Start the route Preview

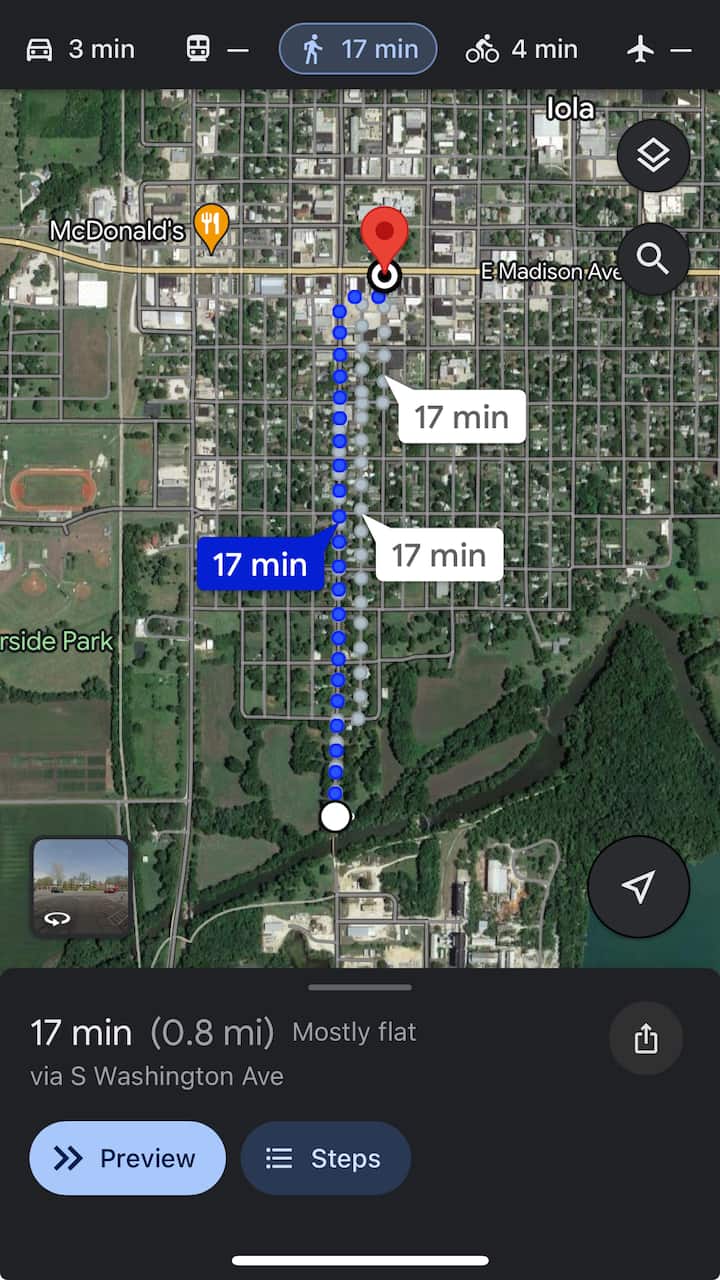point(127,1158)
